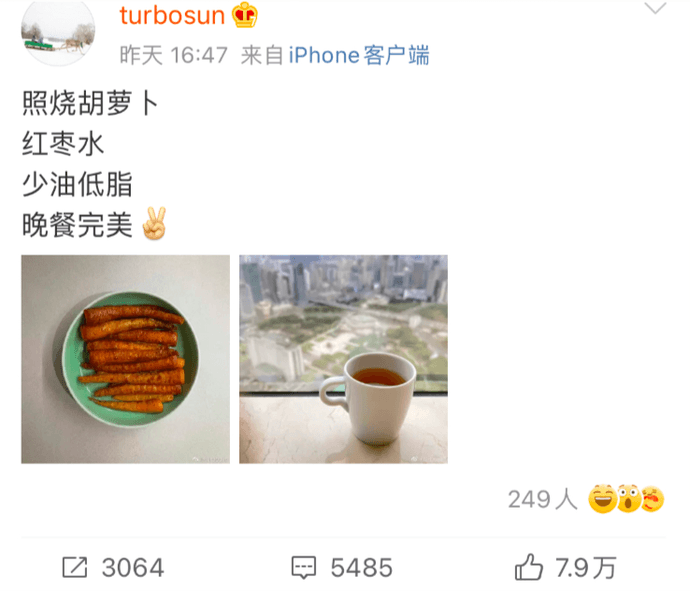This screenshot has height=591, width=690.
Task: Open the 5485 comments
Action: 342,568
